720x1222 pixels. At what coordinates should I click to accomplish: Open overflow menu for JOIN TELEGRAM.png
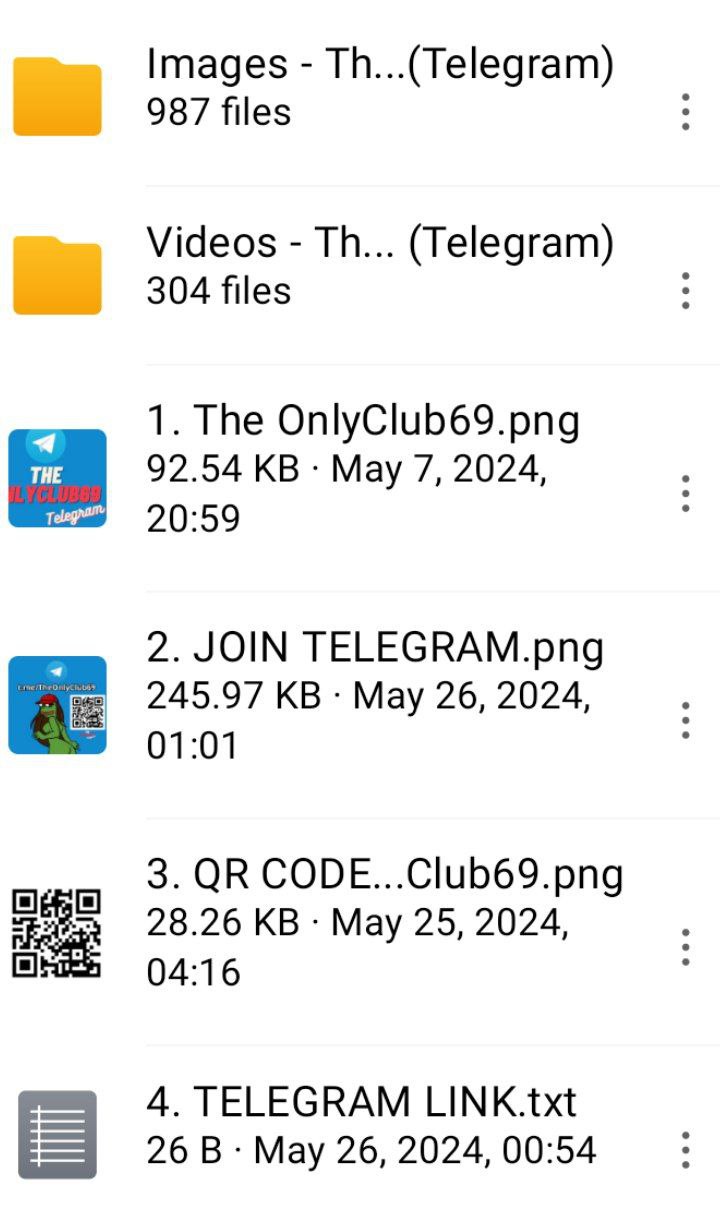[685, 720]
